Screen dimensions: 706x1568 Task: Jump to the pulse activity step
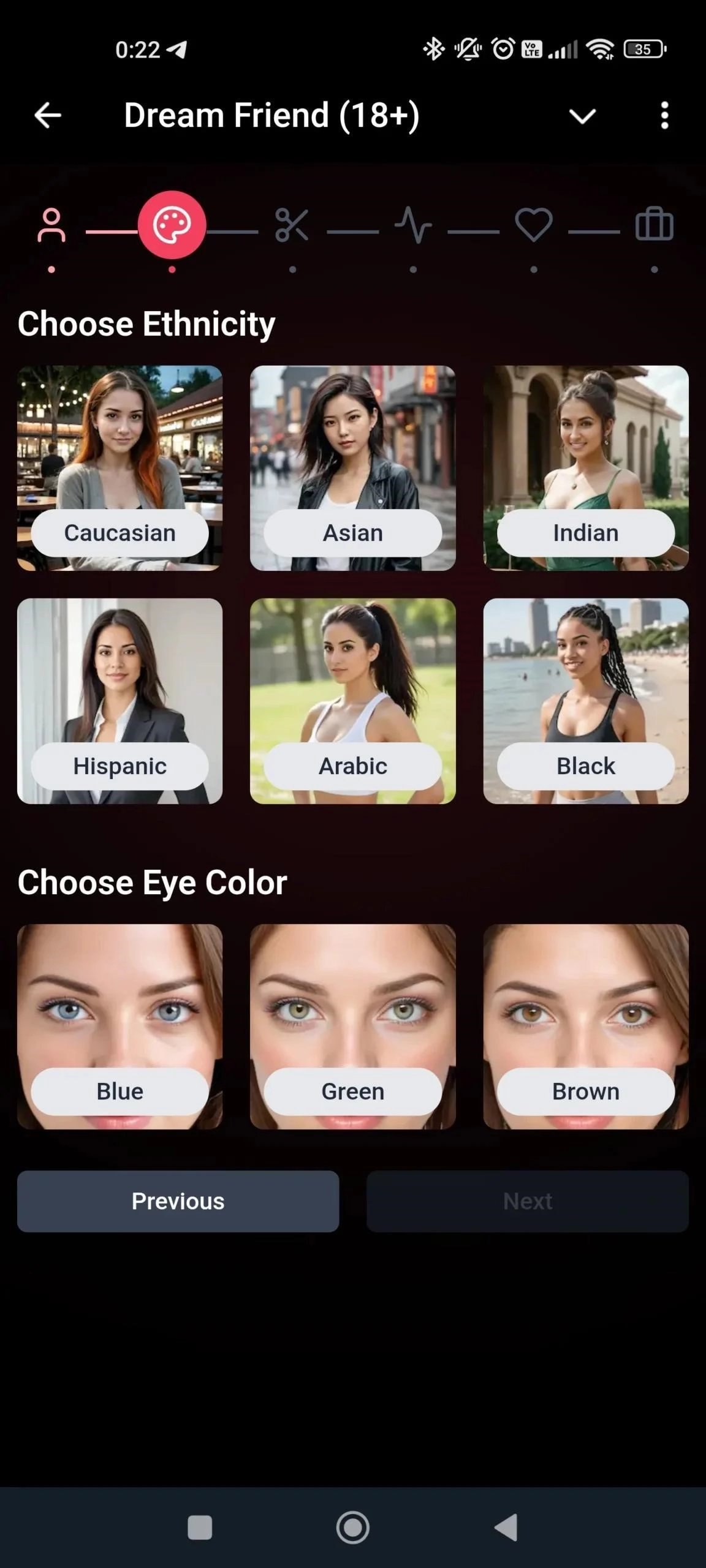[413, 225]
